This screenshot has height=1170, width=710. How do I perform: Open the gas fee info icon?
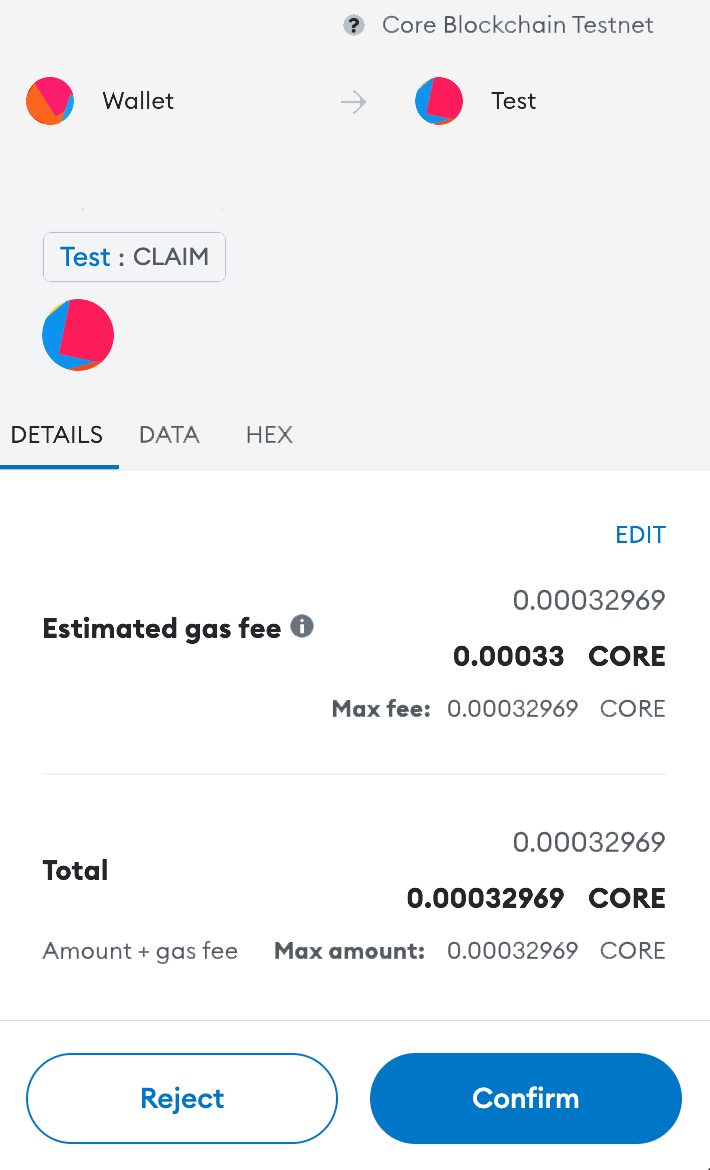(x=302, y=627)
